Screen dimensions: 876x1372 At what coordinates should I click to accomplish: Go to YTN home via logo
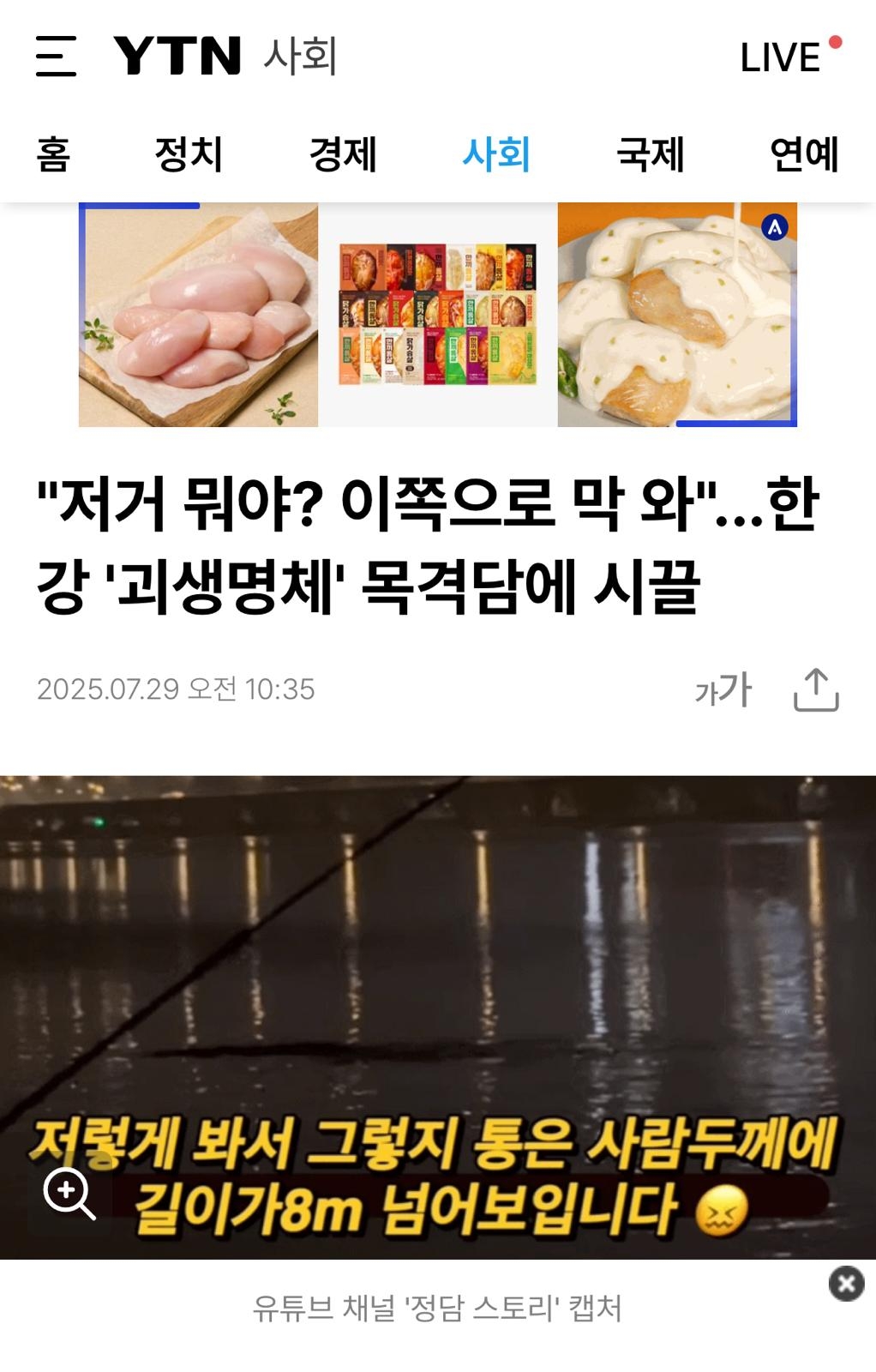(177, 57)
